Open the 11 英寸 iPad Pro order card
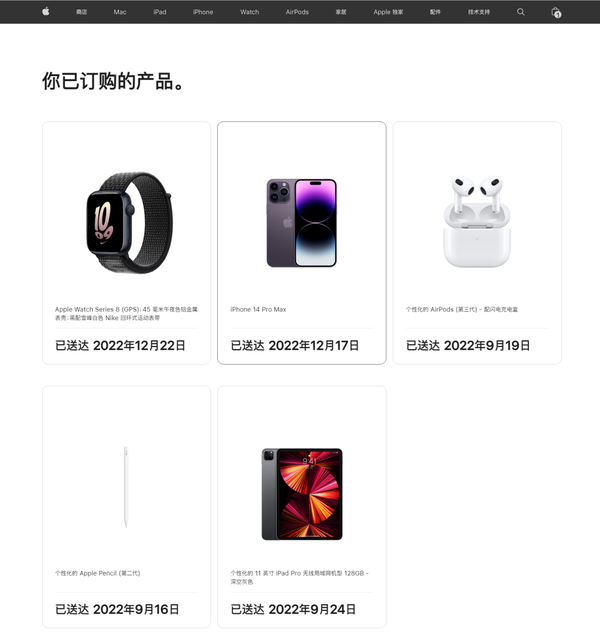 (301, 506)
